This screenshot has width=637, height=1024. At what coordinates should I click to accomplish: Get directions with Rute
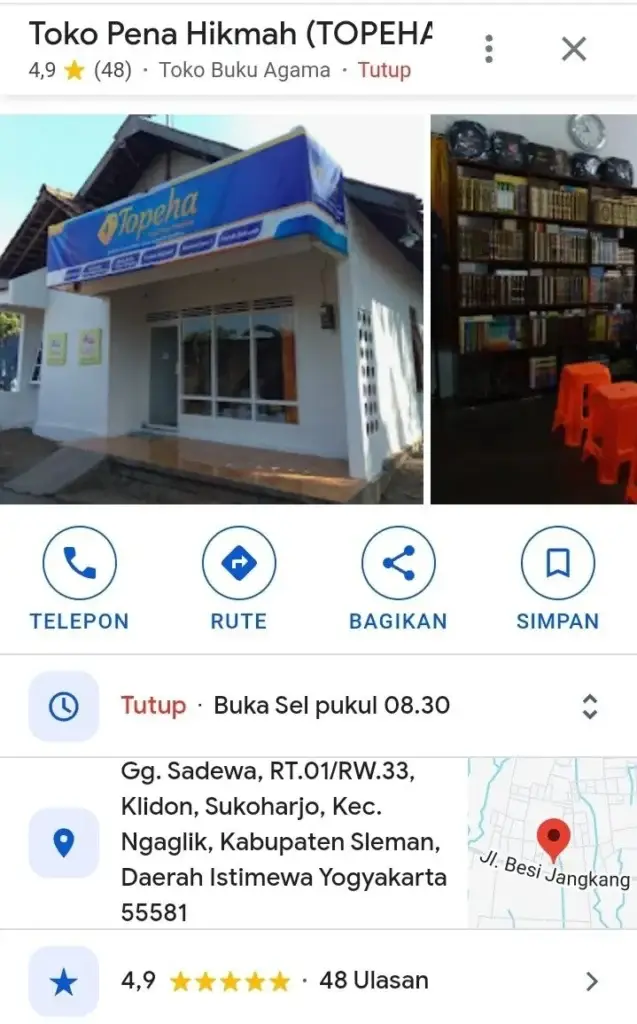tap(238, 563)
